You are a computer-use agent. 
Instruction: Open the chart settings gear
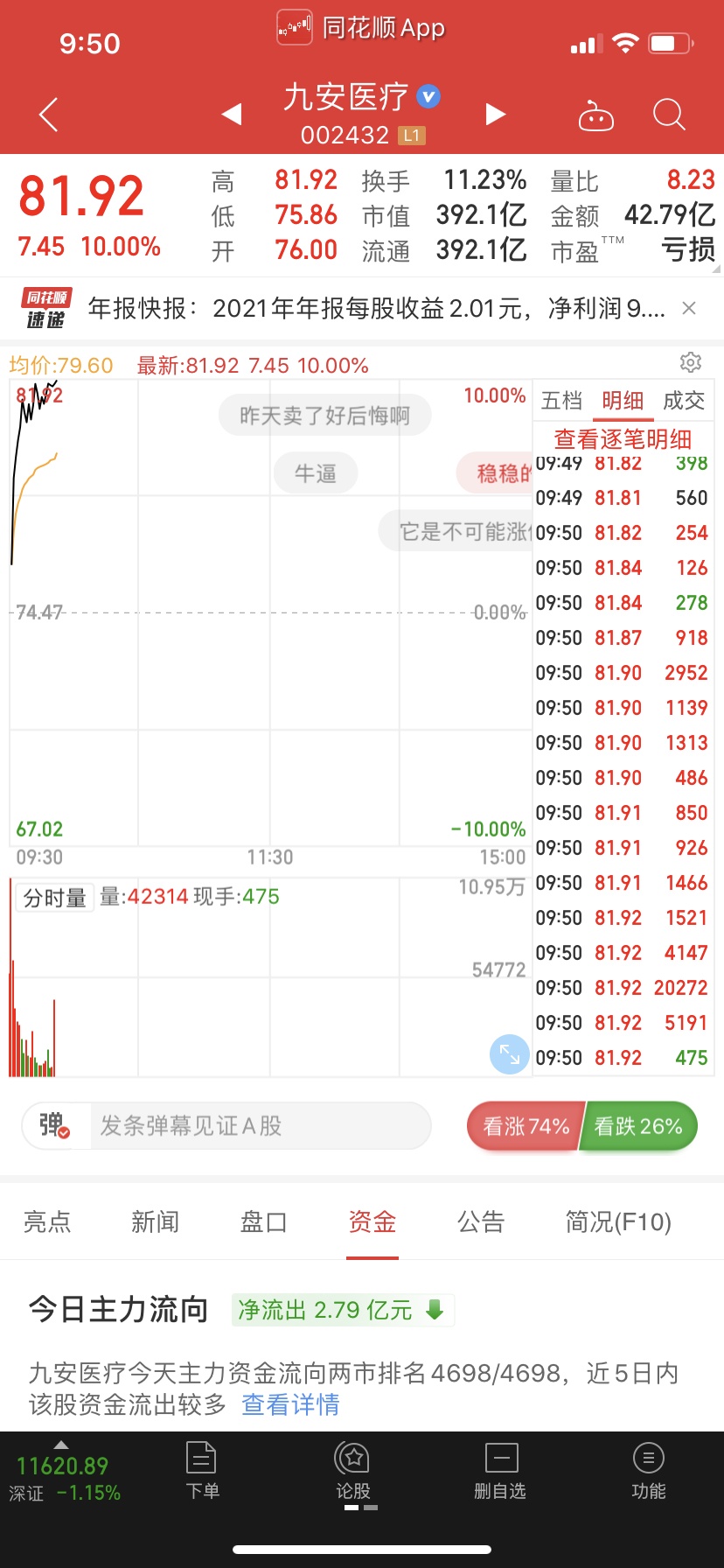coord(691,362)
